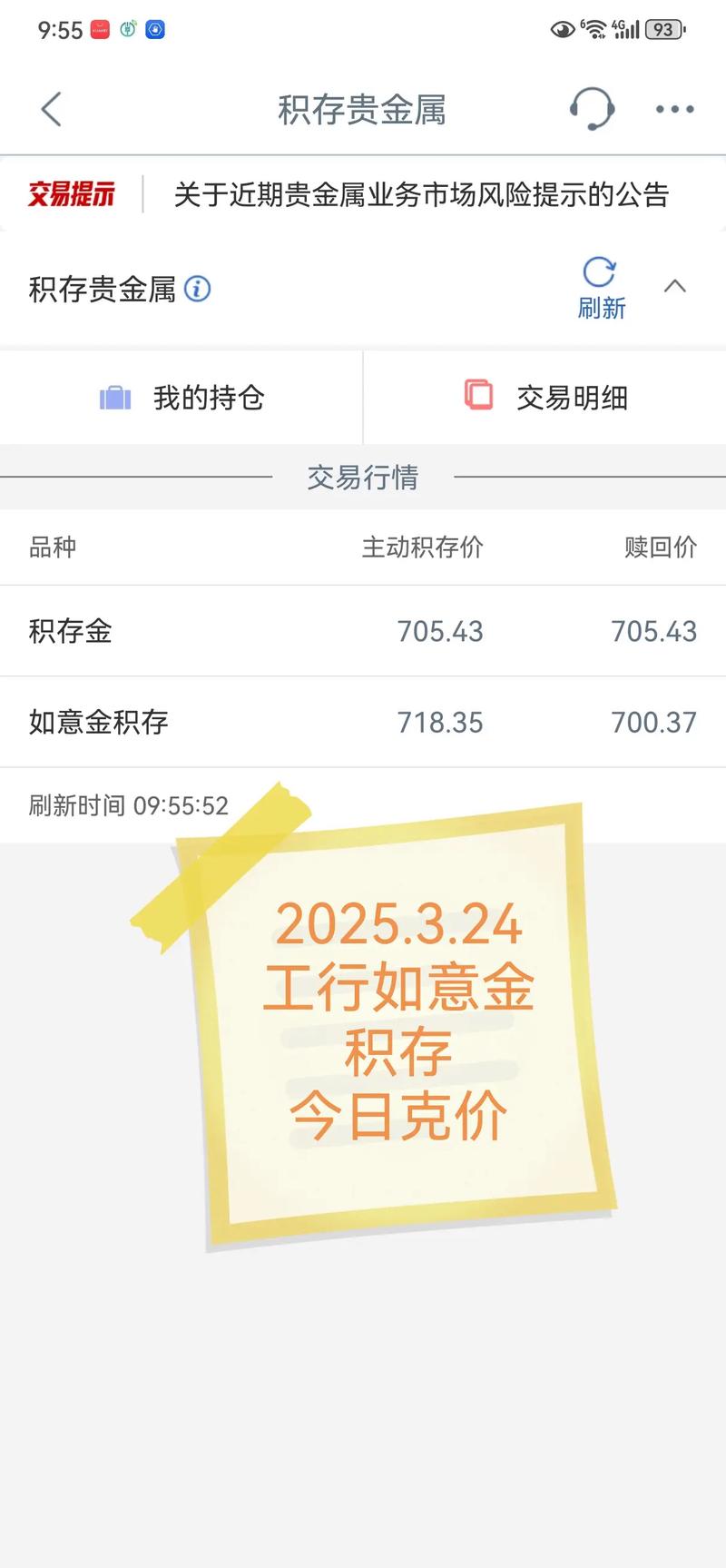The height and width of the screenshot is (1568, 726).
Task: Open customer service headset
Action: point(592,110)
